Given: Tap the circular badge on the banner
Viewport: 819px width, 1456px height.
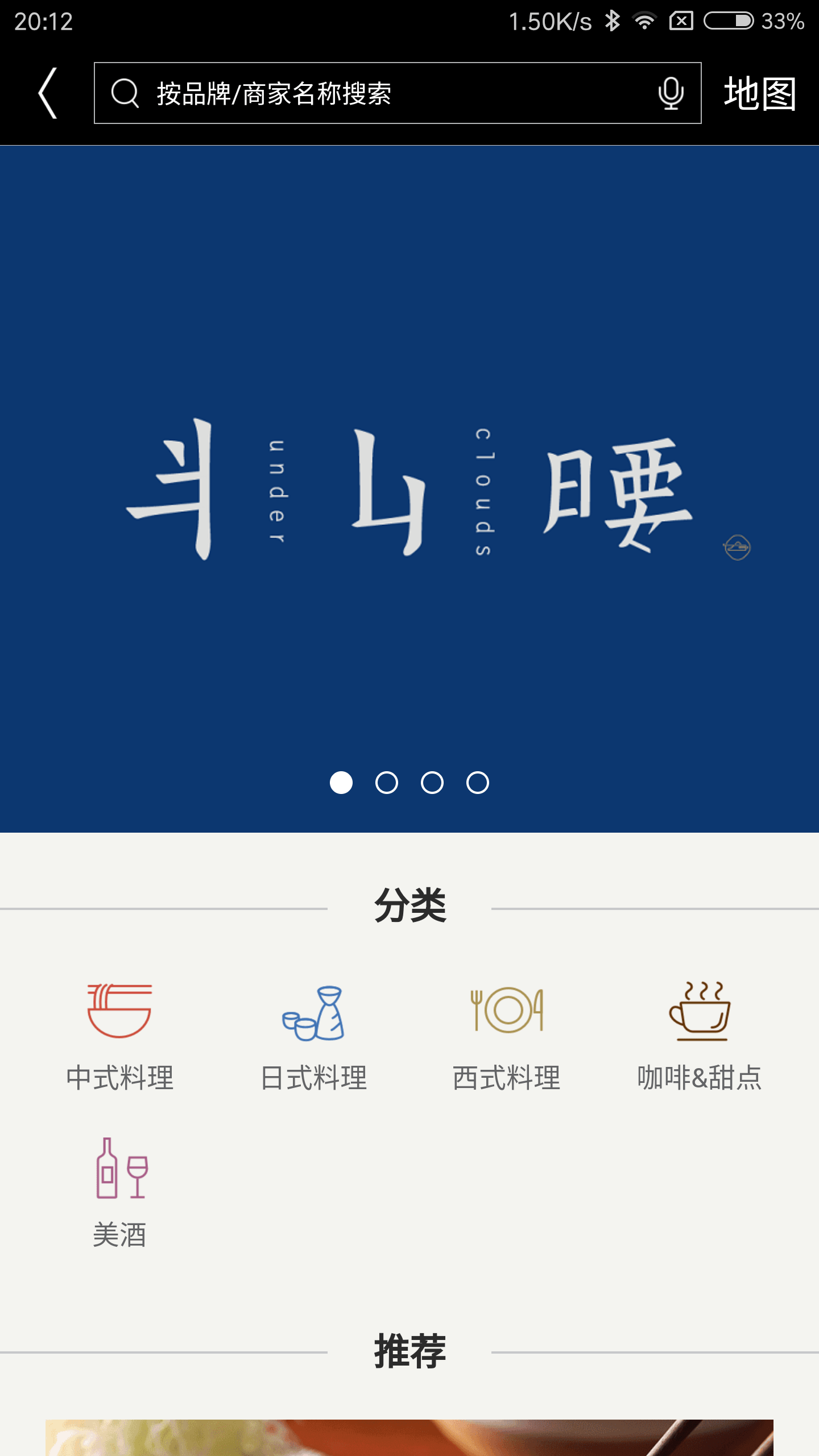Looking at the screenshot, I should (737, 548).
